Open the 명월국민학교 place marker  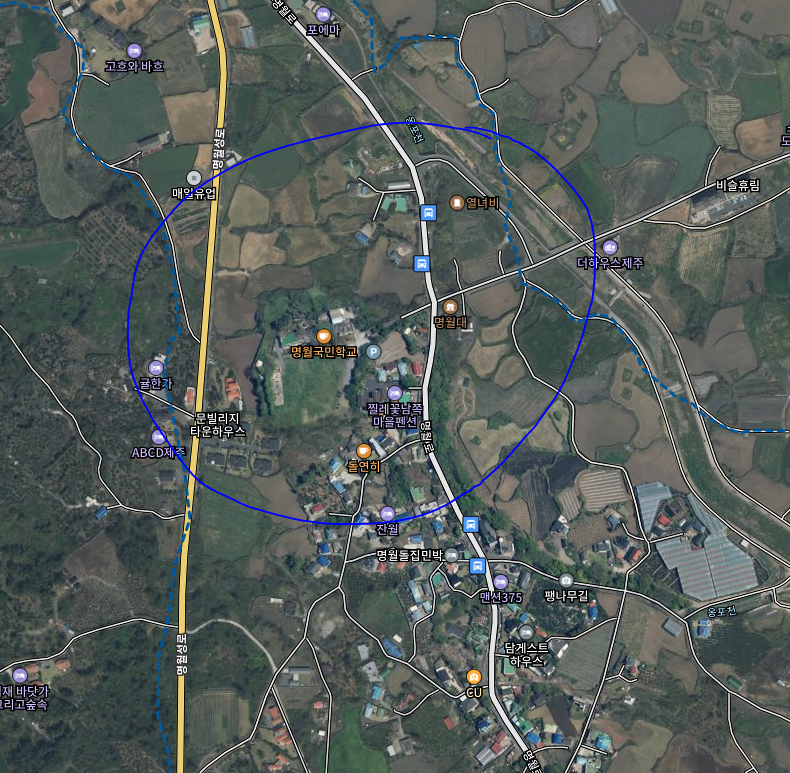(x=323, y=336)
